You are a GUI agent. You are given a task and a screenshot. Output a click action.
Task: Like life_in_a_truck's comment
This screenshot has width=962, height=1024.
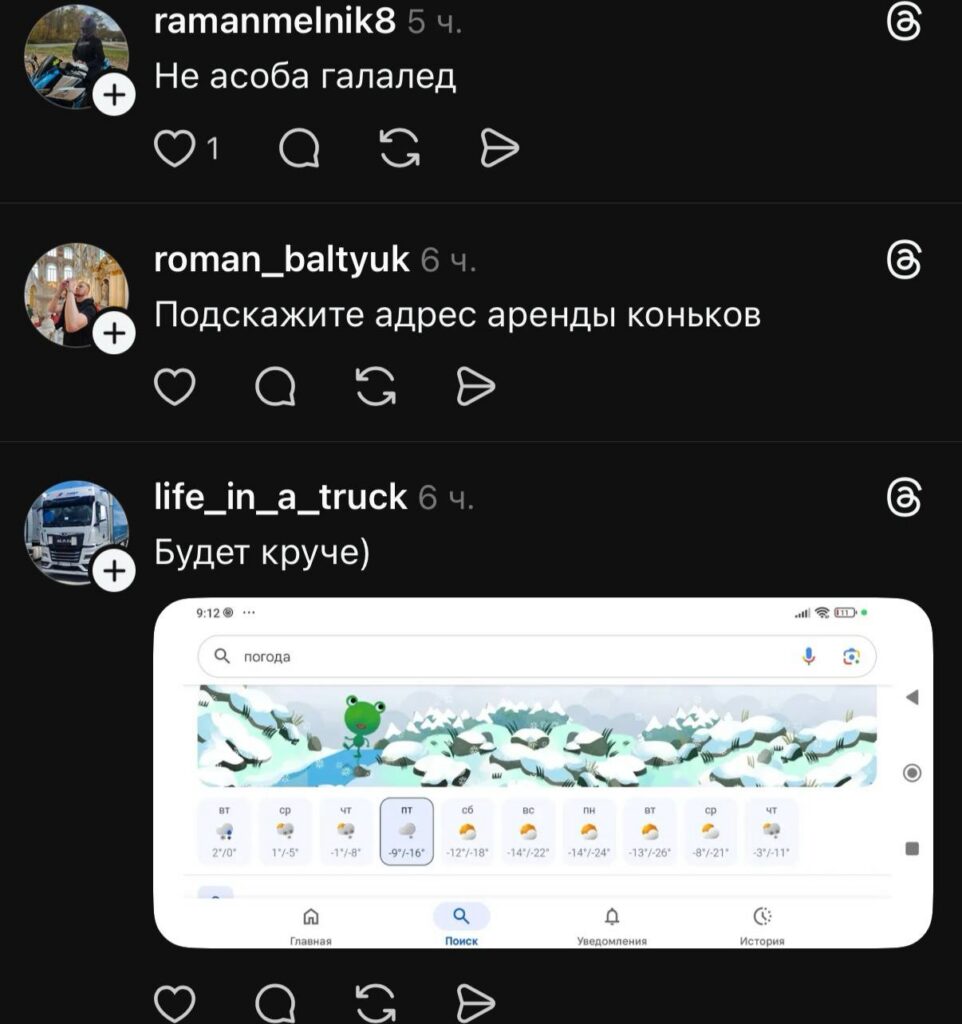click(175, 1002)
